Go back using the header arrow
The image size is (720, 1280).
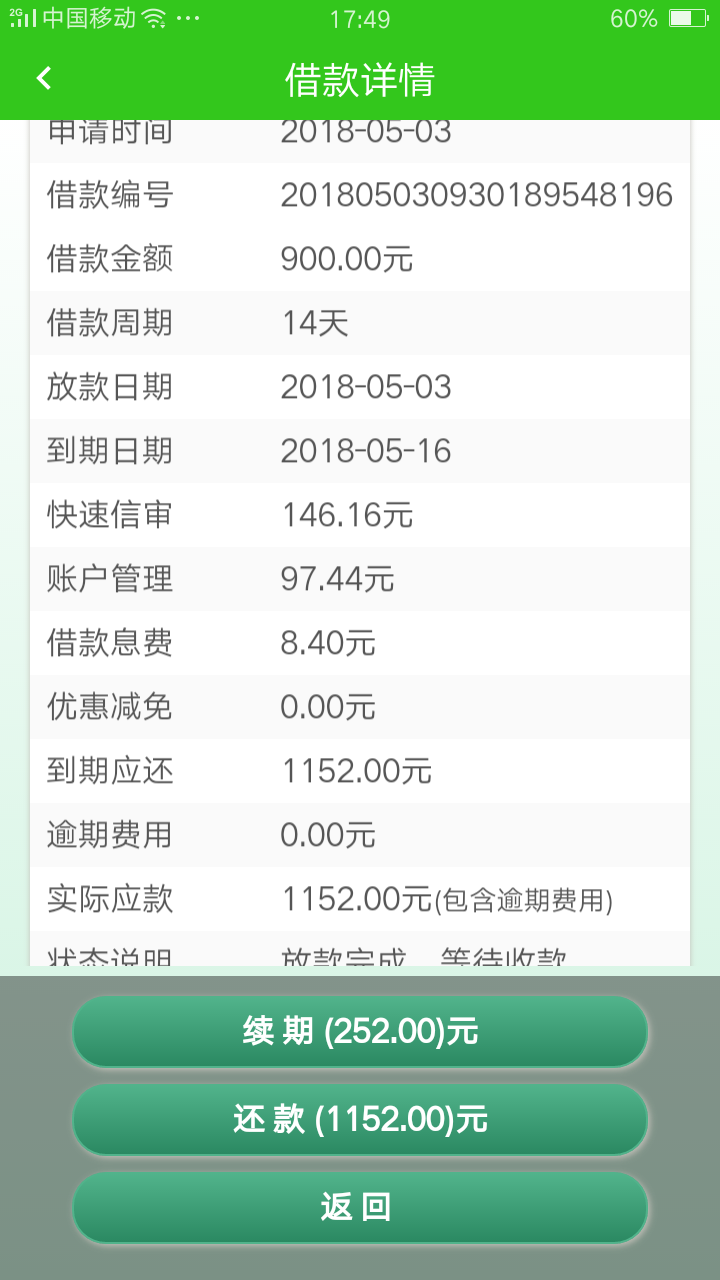tap(44, 78)
